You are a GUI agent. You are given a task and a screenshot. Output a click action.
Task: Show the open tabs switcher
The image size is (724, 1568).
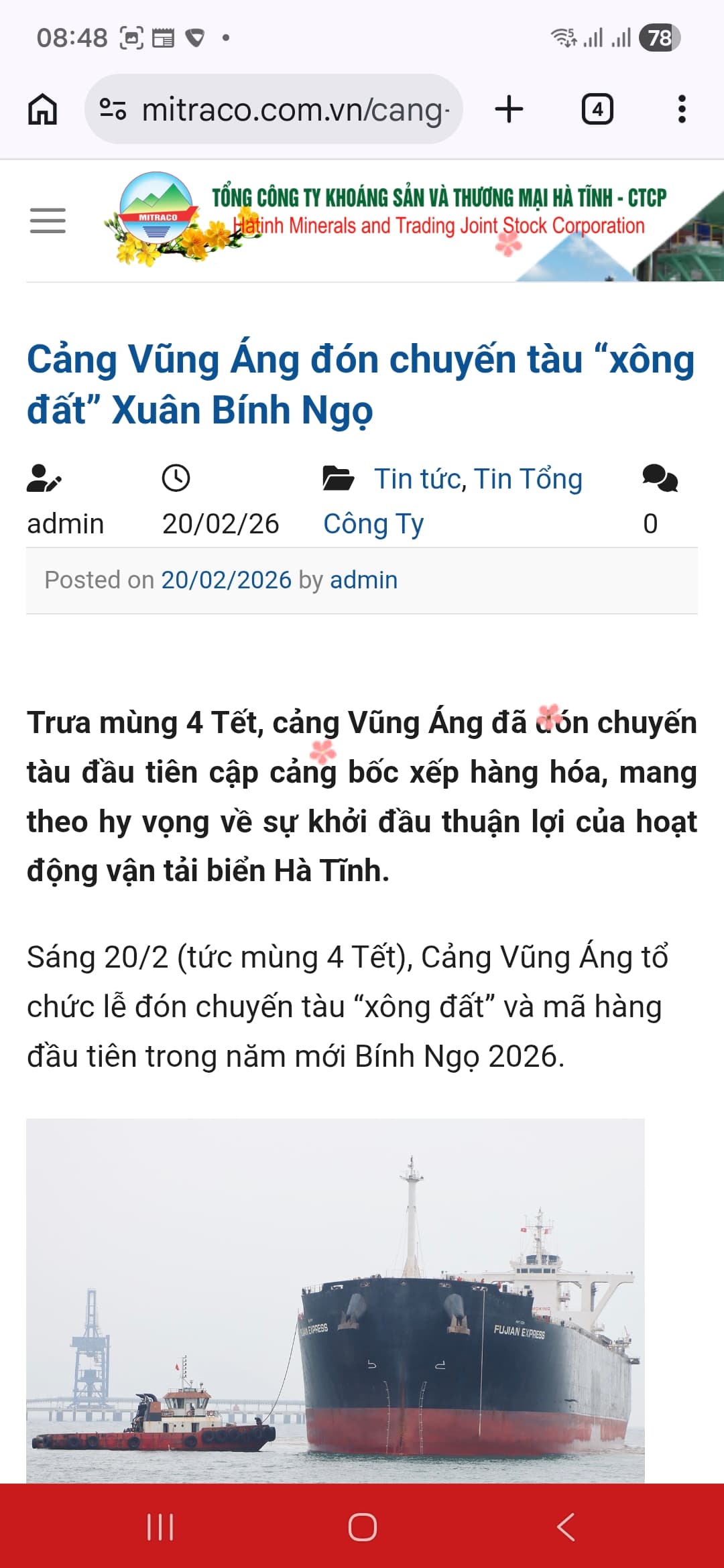pos(597,109)
